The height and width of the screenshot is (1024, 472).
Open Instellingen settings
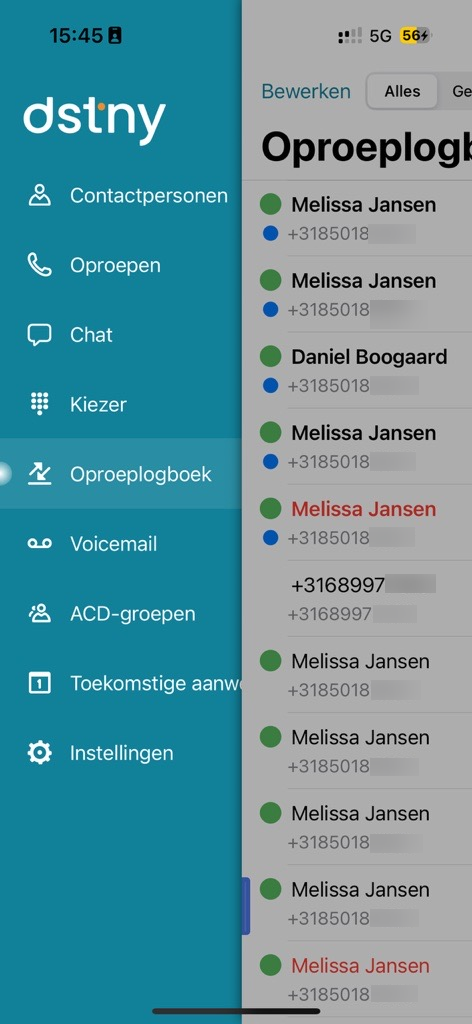[x=121, y=753]
